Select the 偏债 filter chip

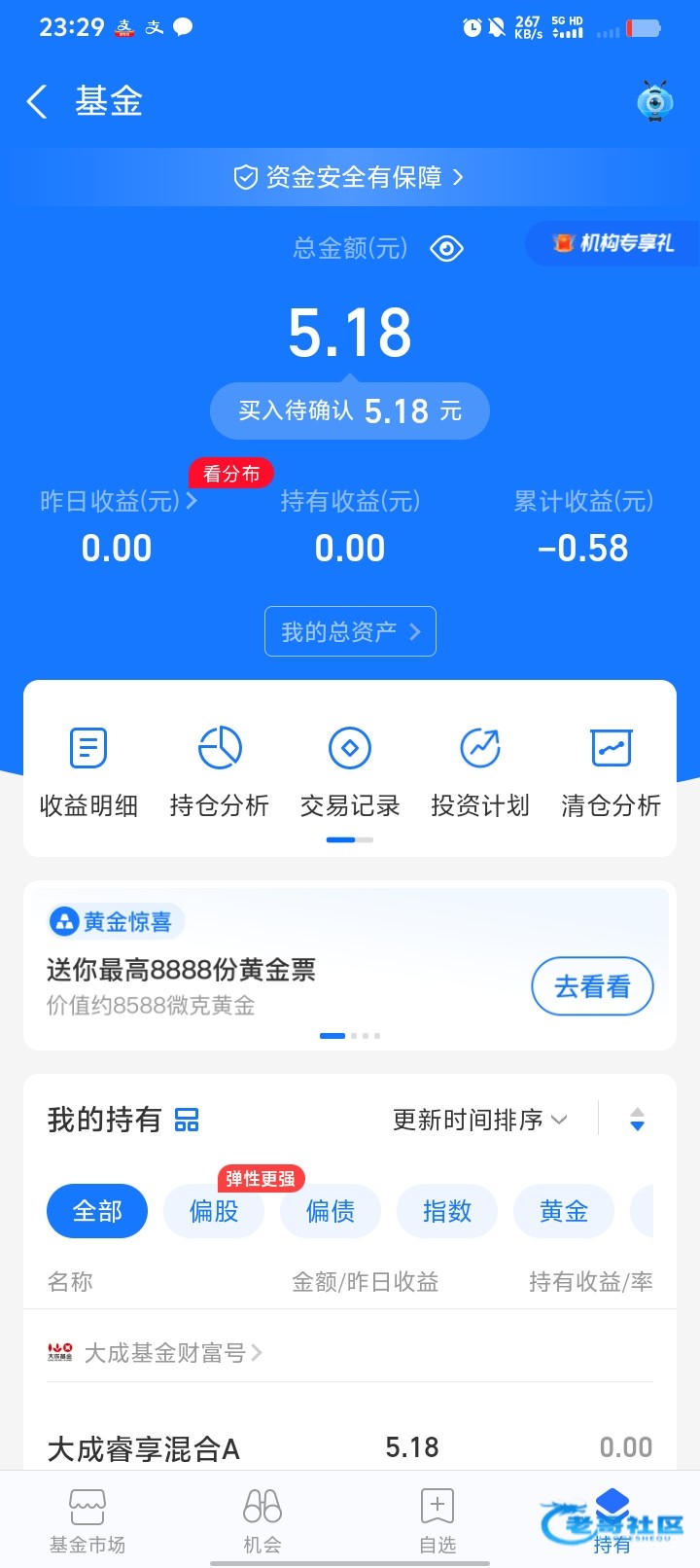point(331,1211)
